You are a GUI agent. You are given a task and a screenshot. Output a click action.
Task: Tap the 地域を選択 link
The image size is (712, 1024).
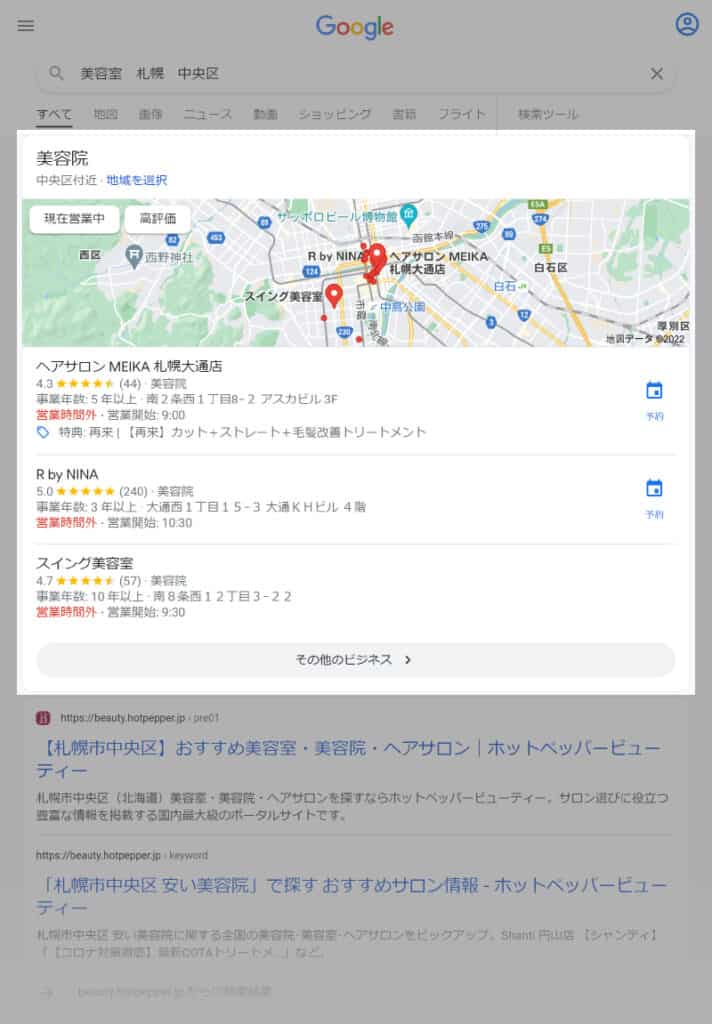137,180
